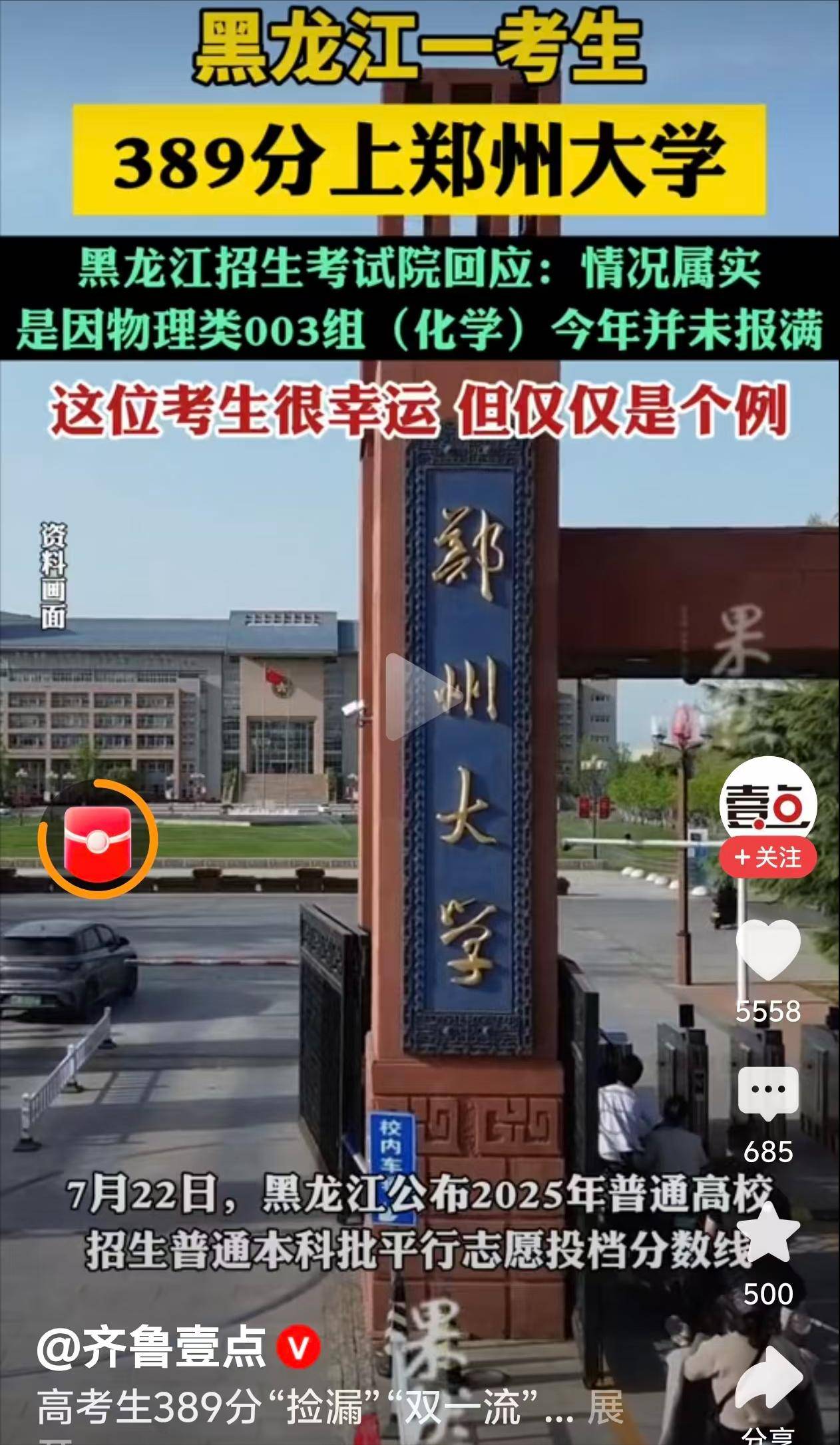Open the 齐鲁壹点 avatar profile

768,801
